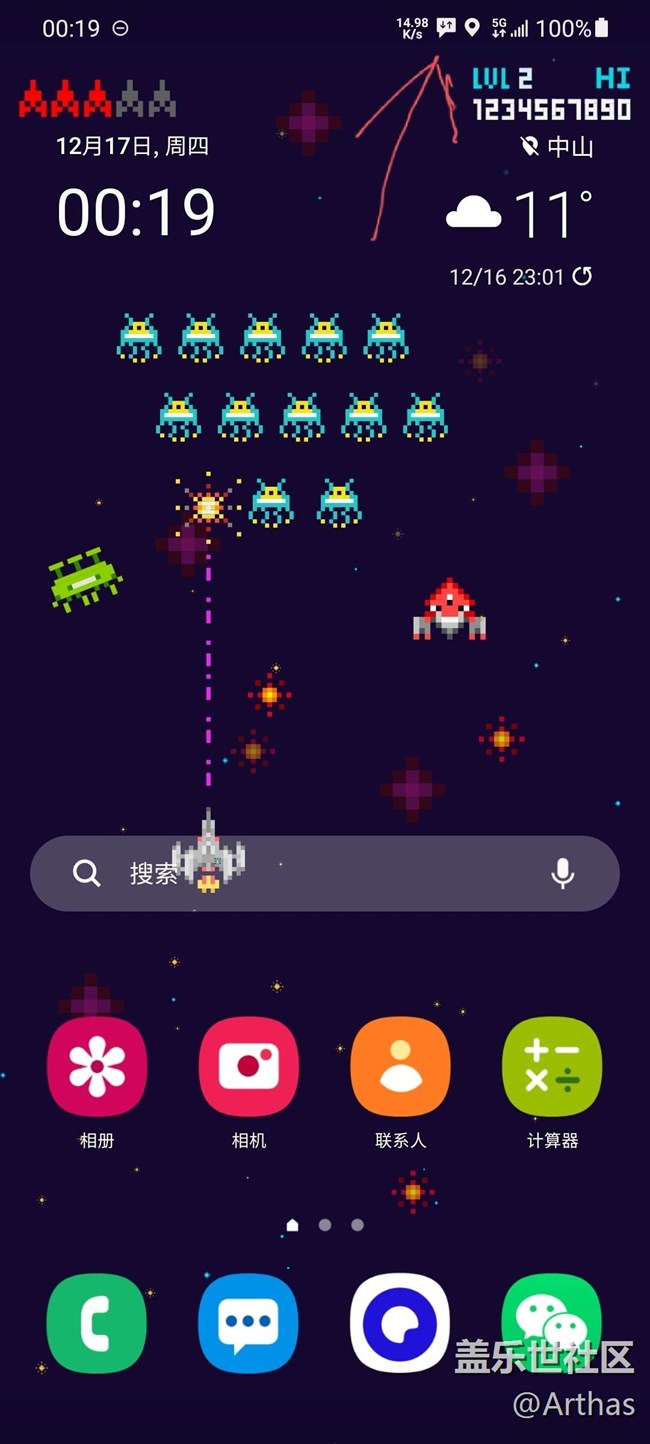The width and height of the screenshot is (650, 1444).
Task: Launch the Samsung Internet browser in dock
Action: click(400, 1322)
